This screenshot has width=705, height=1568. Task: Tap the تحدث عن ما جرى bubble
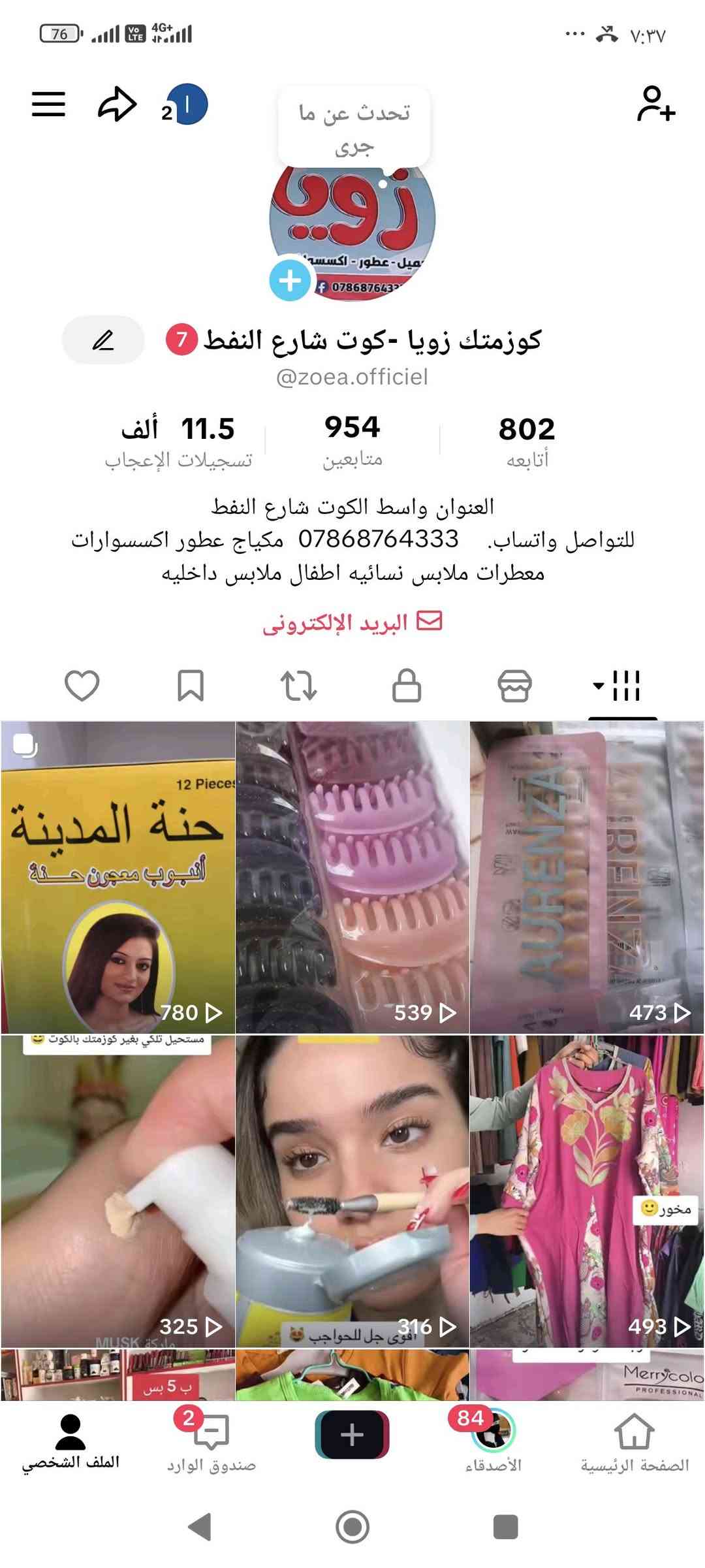[354, 128]
